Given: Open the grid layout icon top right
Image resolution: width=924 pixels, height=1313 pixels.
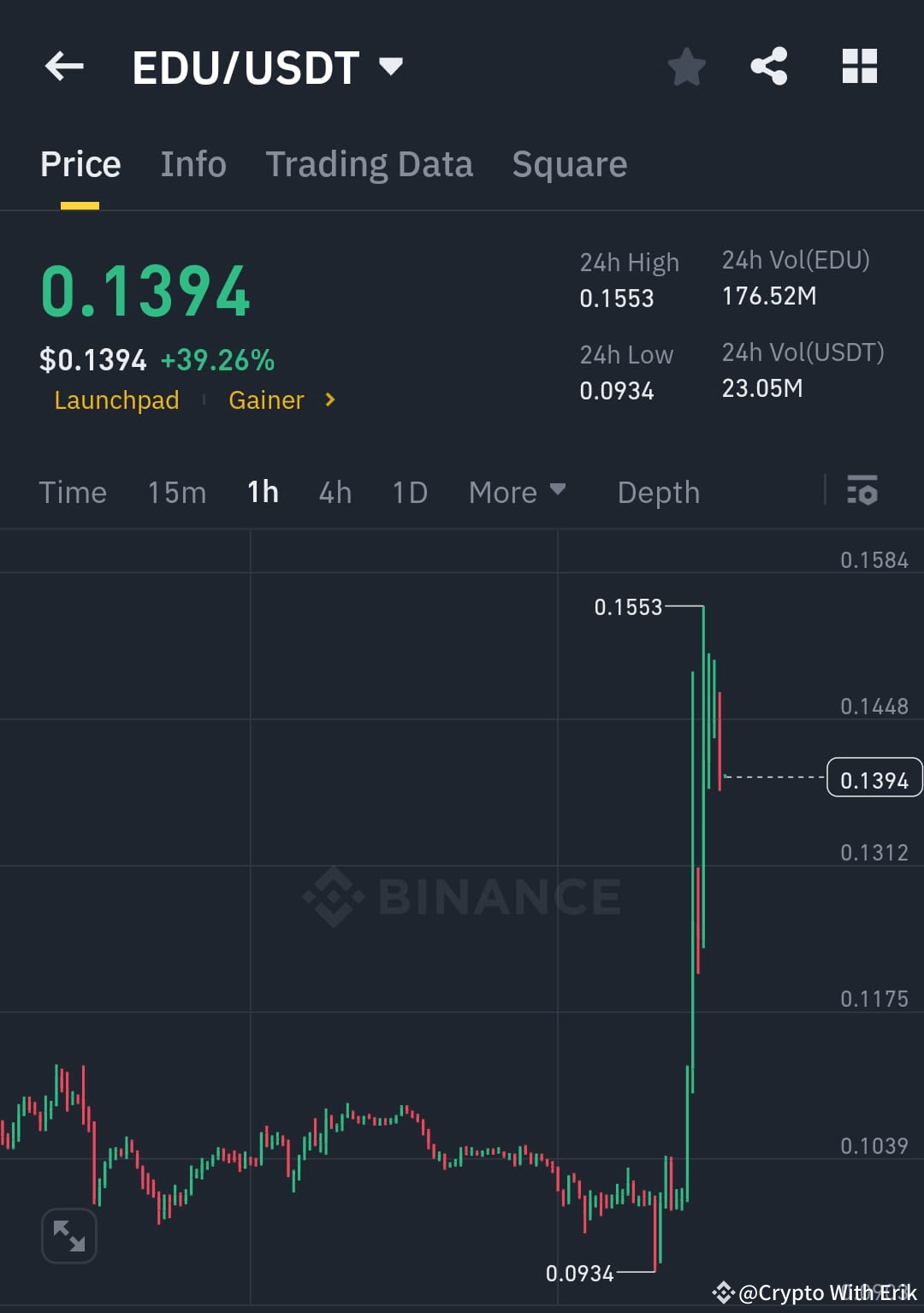Looking at the screenshot, I should [860, 67].
